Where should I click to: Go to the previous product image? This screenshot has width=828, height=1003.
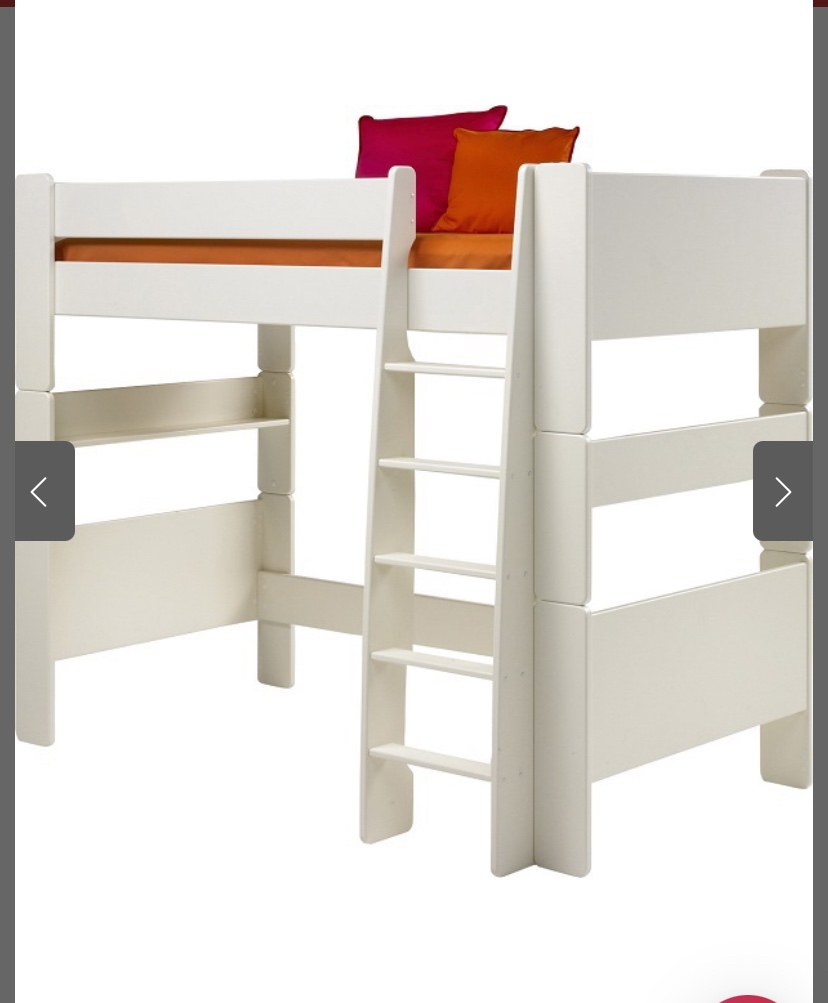point(44,491)
